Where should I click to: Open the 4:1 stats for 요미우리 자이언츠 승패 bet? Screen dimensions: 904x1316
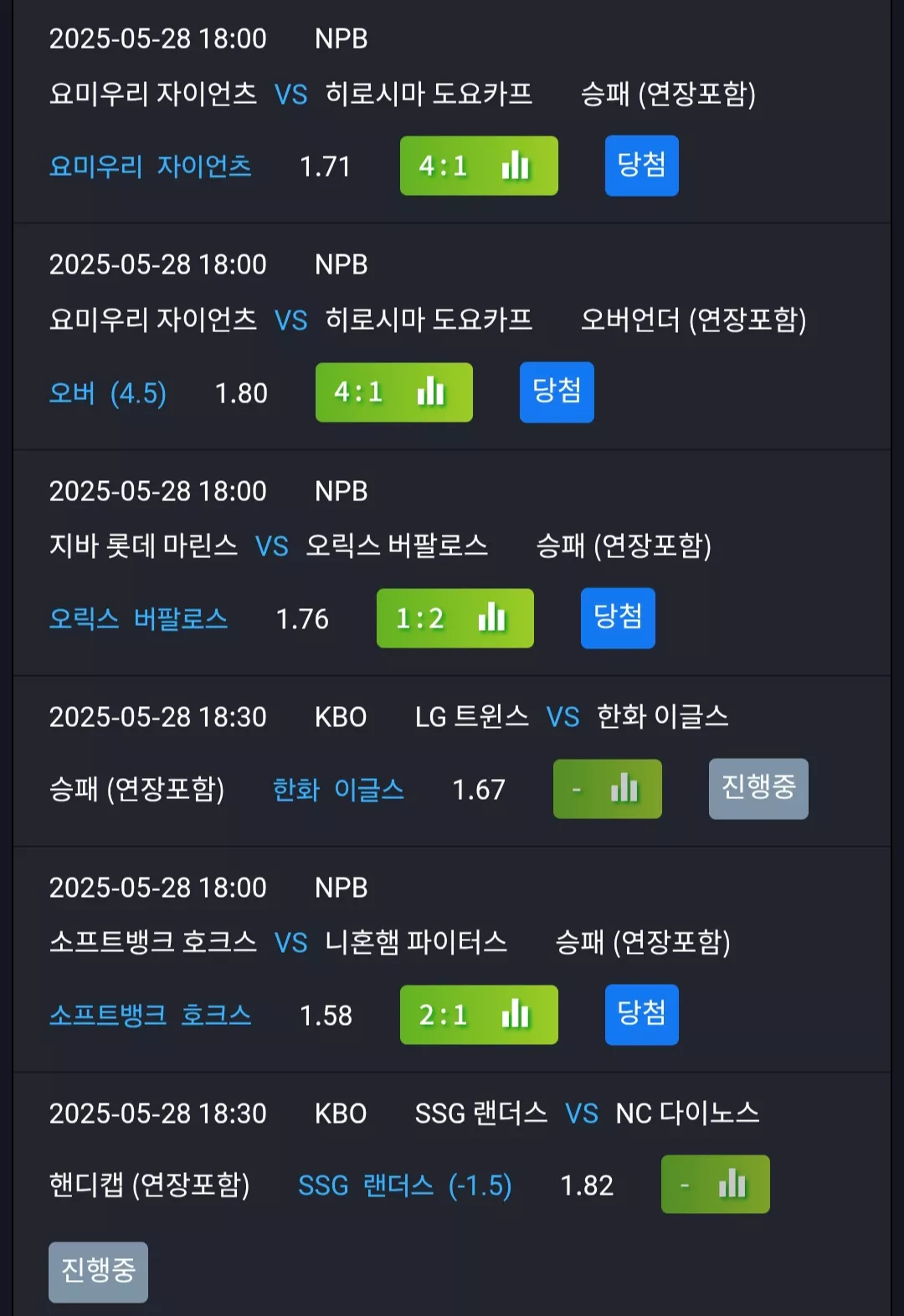click(x=479, y=166)
